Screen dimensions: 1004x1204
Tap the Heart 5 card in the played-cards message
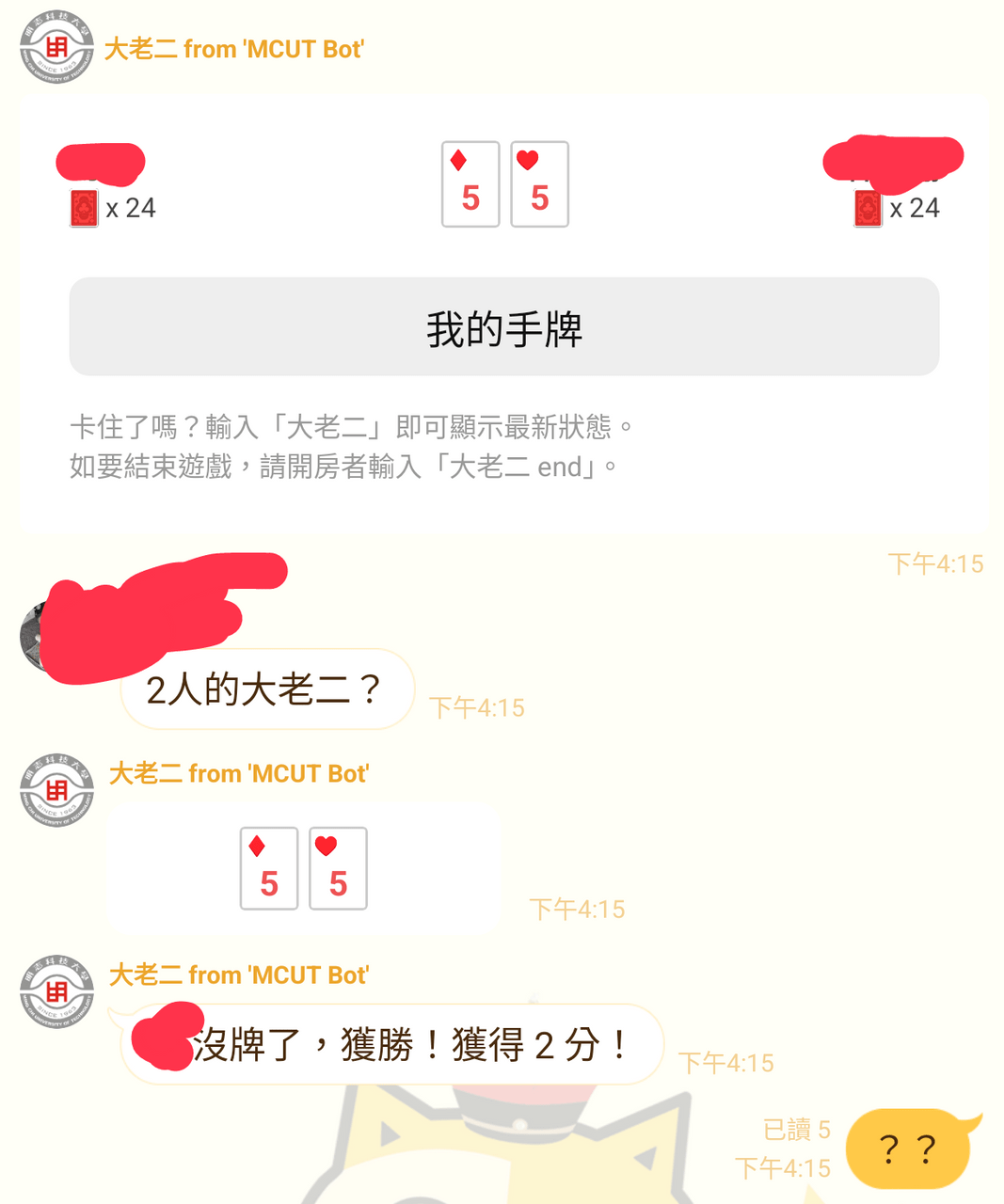(x=338, y=867)
